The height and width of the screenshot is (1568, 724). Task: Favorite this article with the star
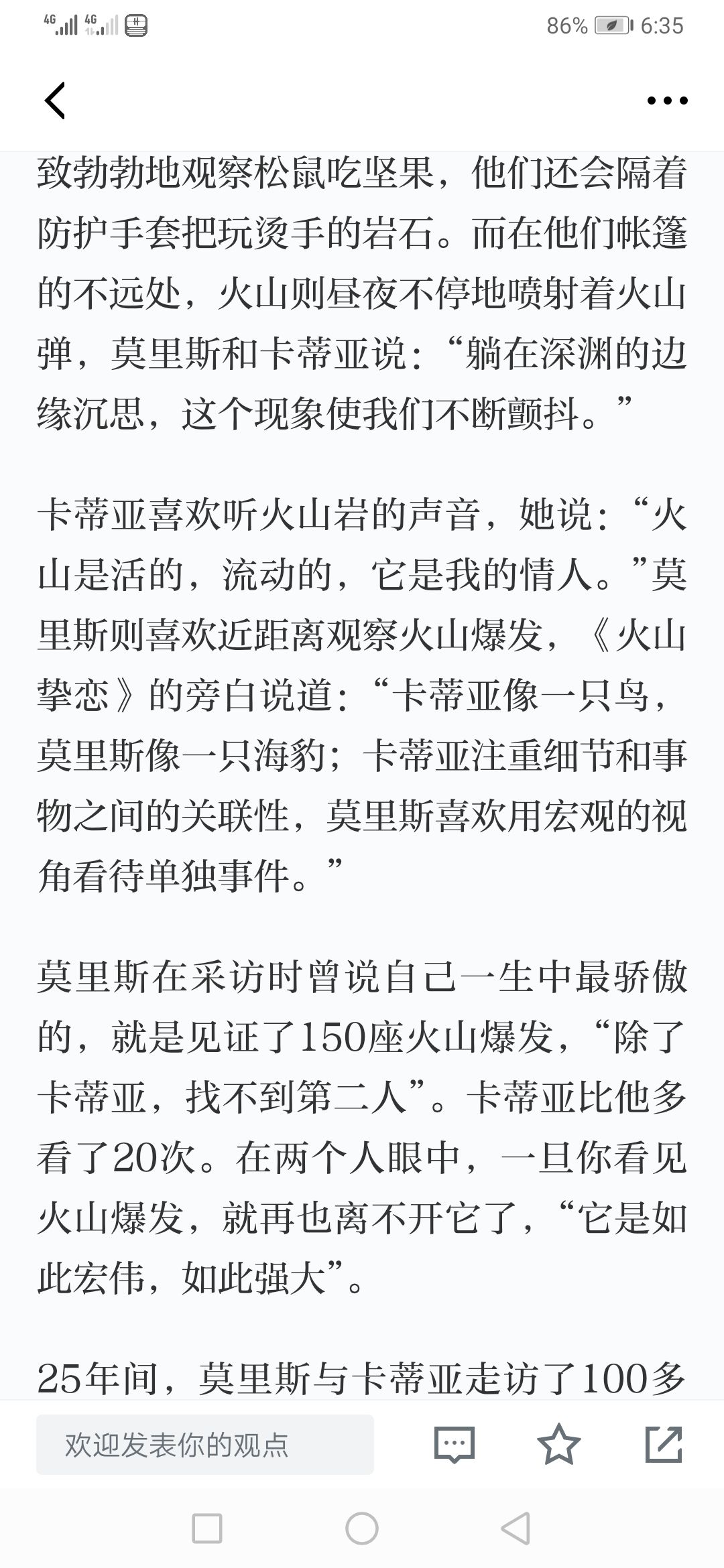[558, 1443]
